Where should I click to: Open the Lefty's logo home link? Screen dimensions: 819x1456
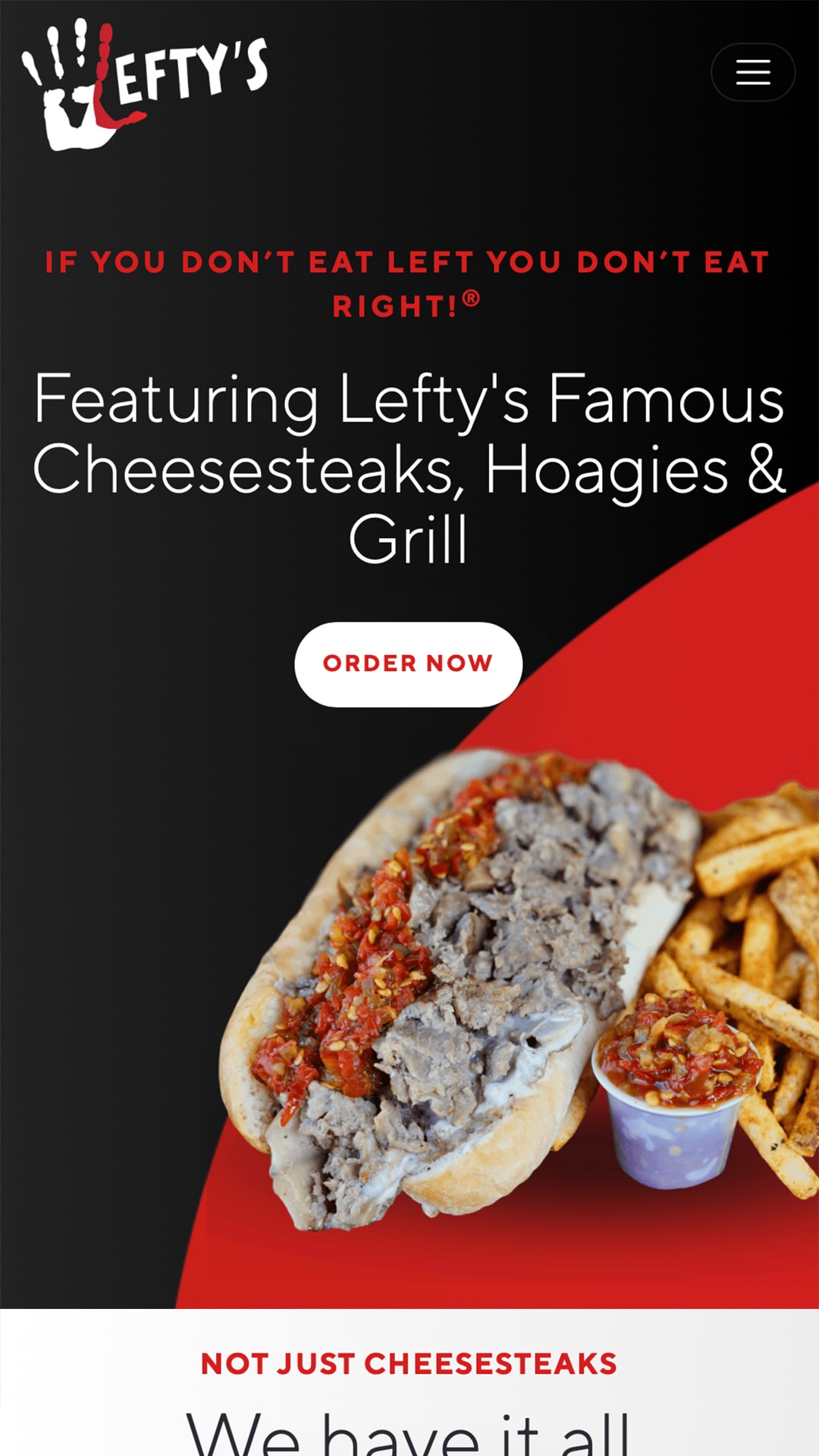(145, 84)
